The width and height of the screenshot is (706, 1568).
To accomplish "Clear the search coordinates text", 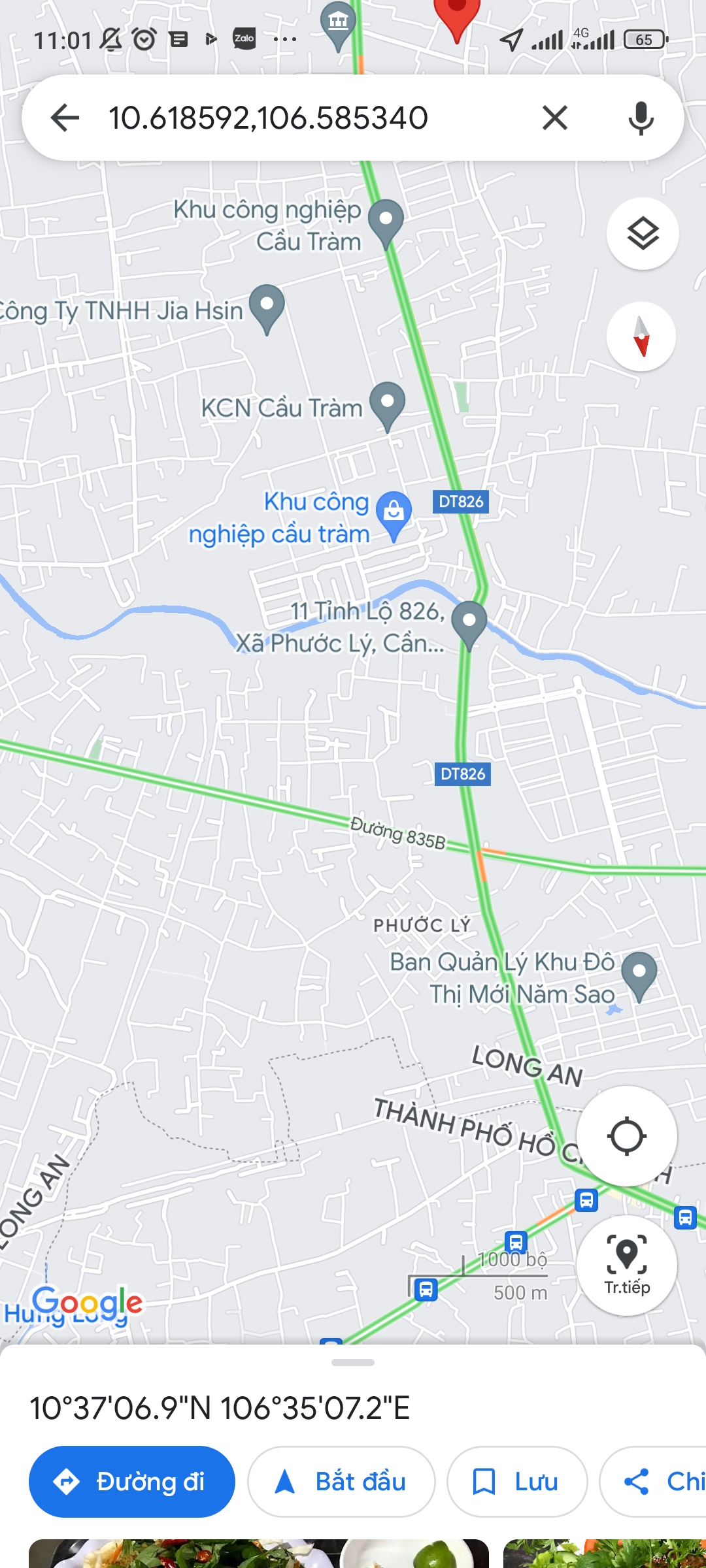I will coord(554,118).
